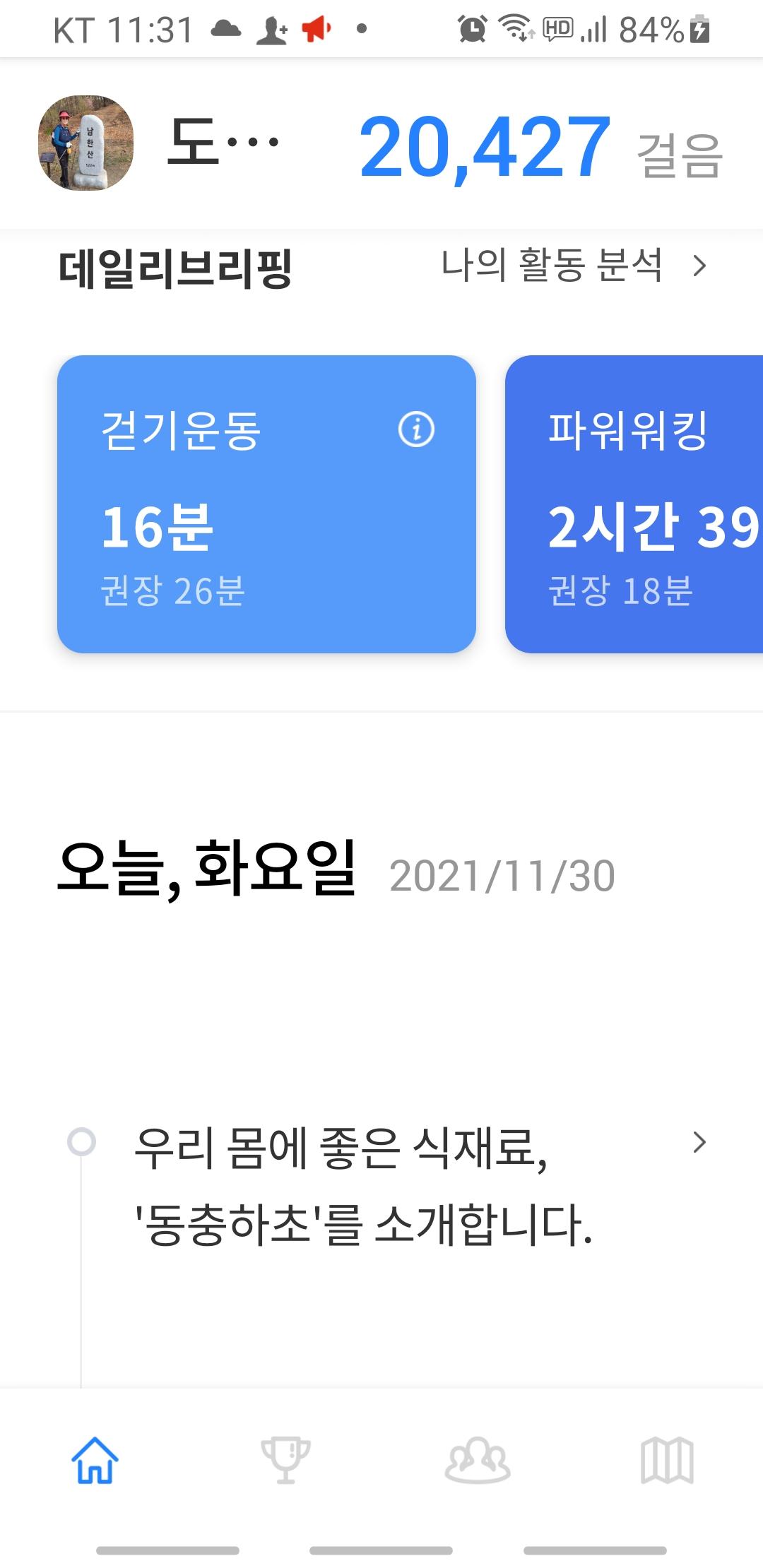Switch to the map tab
The width and height of the screenshot is (763, 1568).
[x=667, y=1459]
